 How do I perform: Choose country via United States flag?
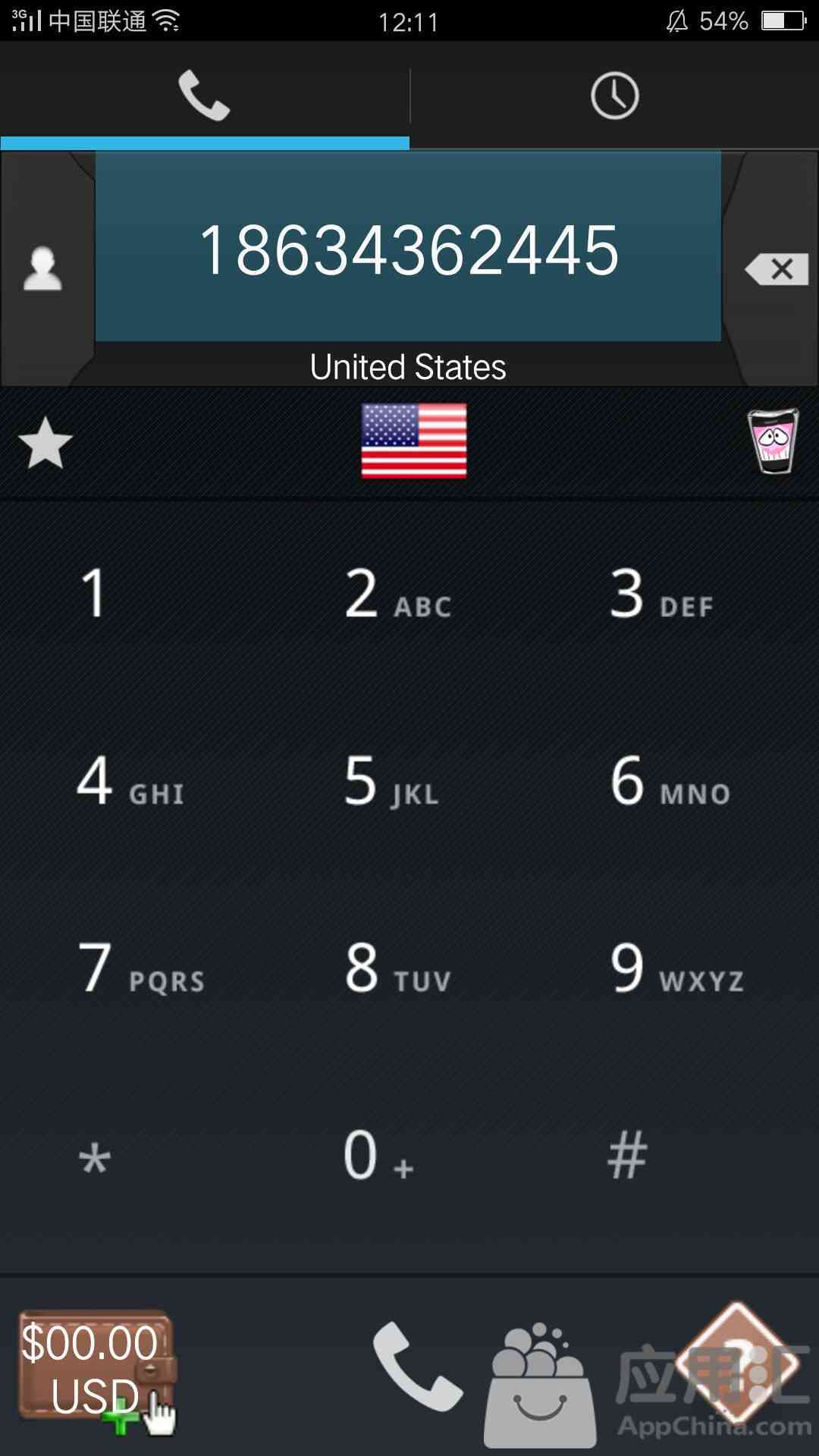point(413,441)
